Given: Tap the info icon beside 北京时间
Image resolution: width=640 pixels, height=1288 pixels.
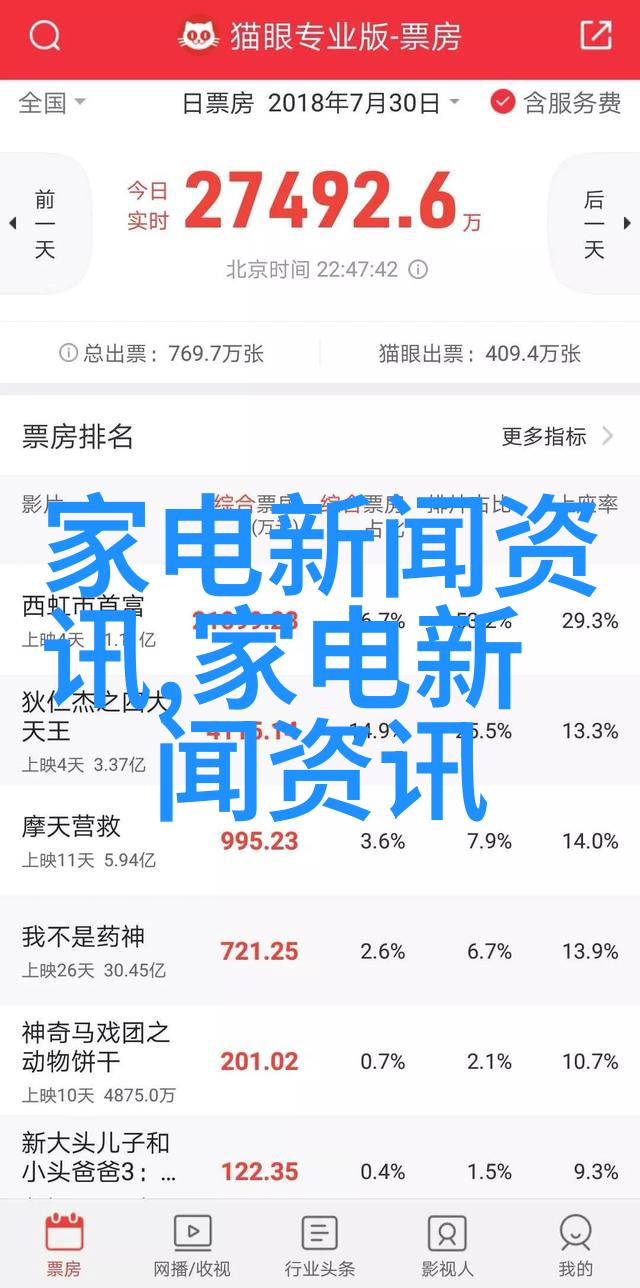Looking at the screenshot, I should 418,270.
